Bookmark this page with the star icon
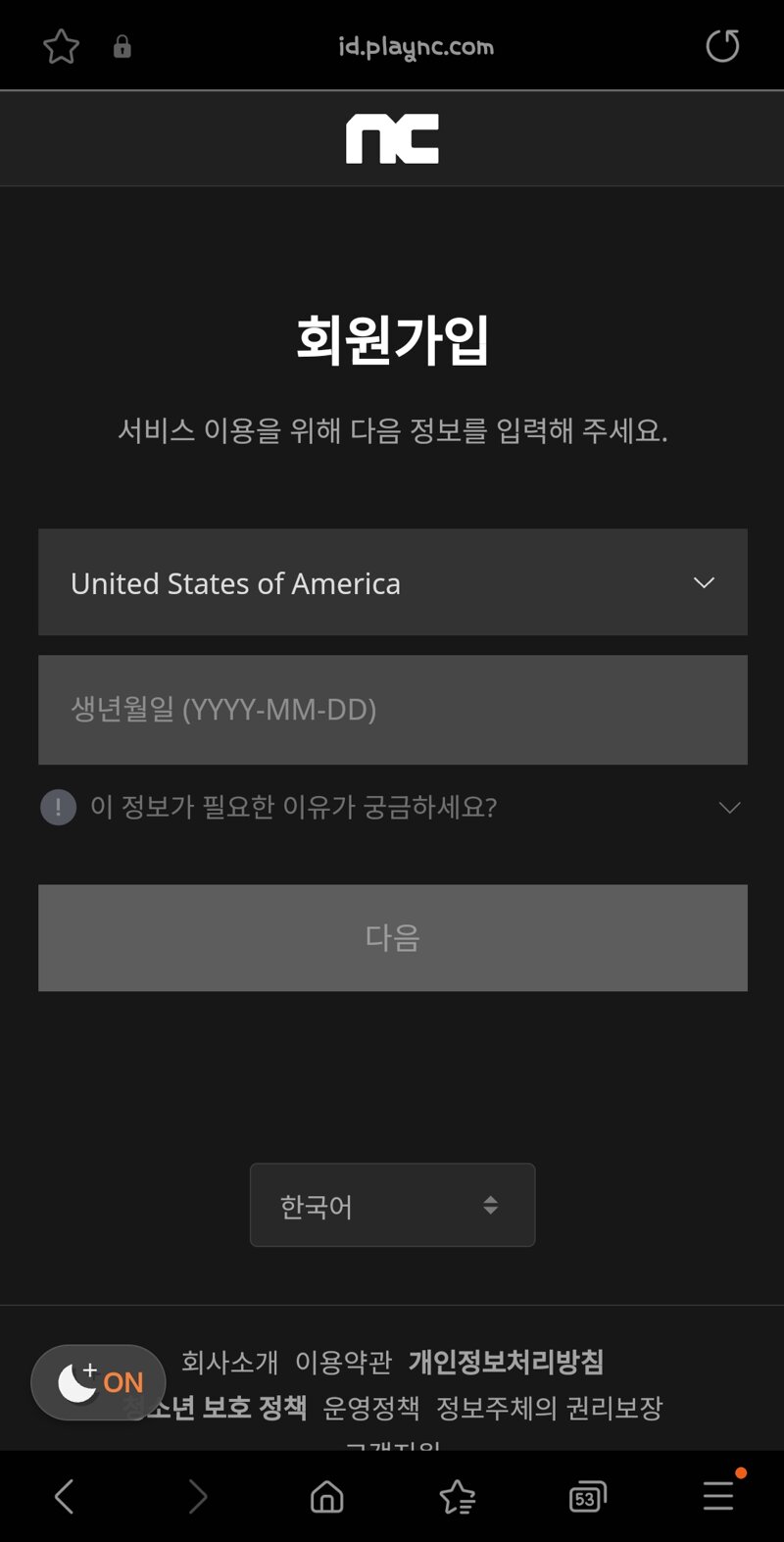The image size is (784, 1542). point(61,46)
